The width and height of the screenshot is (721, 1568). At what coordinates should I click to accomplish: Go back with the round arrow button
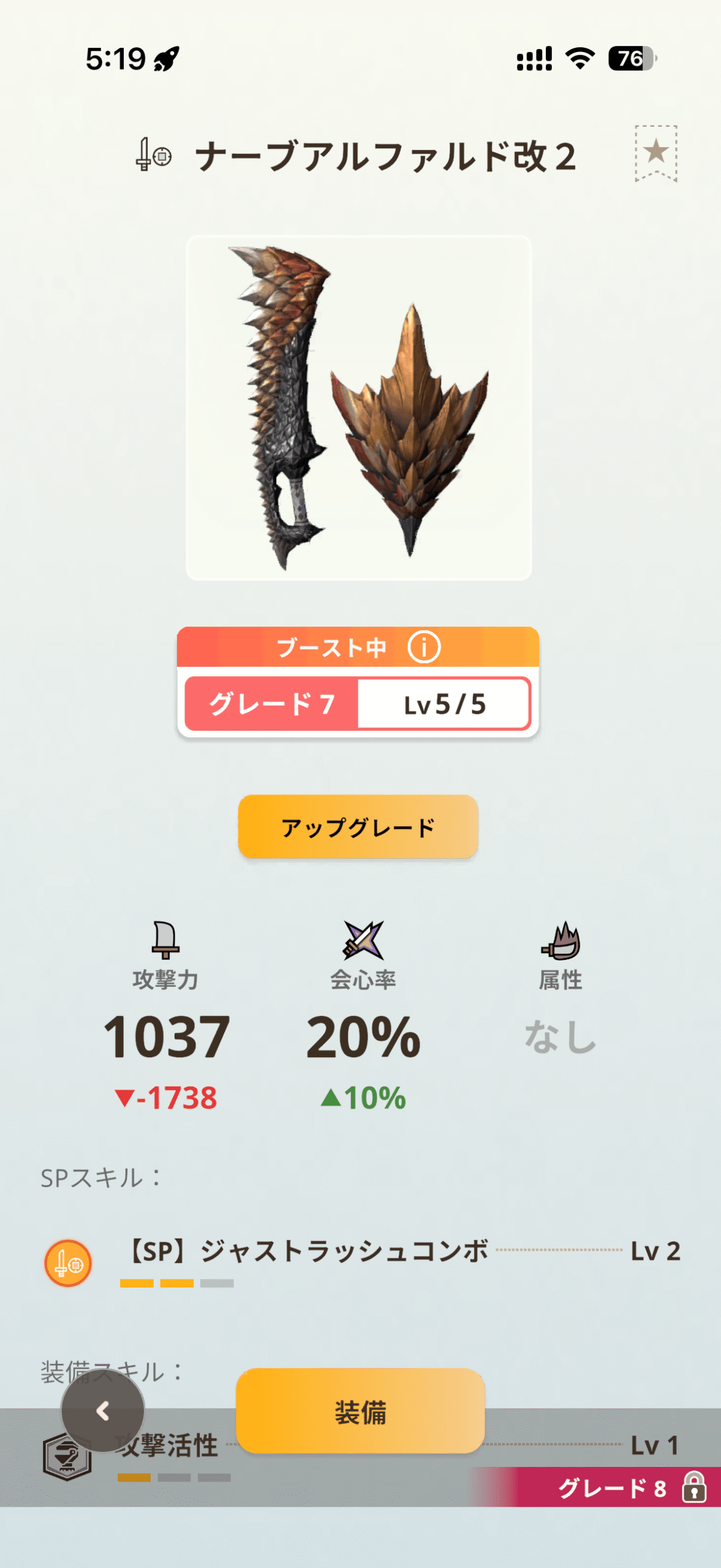coord(103,1411)
